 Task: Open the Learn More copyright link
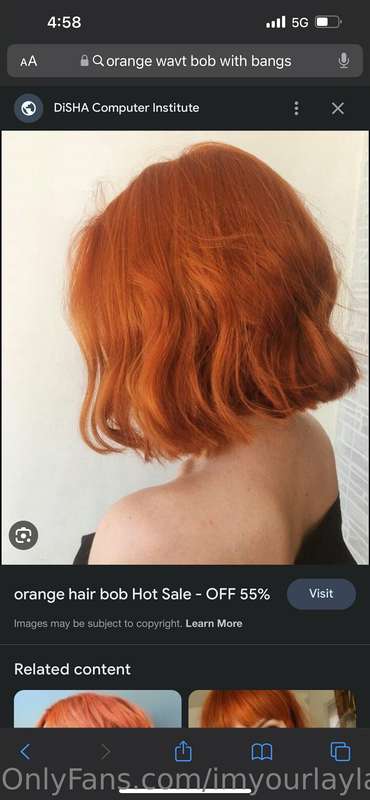[x=214, y=623]
